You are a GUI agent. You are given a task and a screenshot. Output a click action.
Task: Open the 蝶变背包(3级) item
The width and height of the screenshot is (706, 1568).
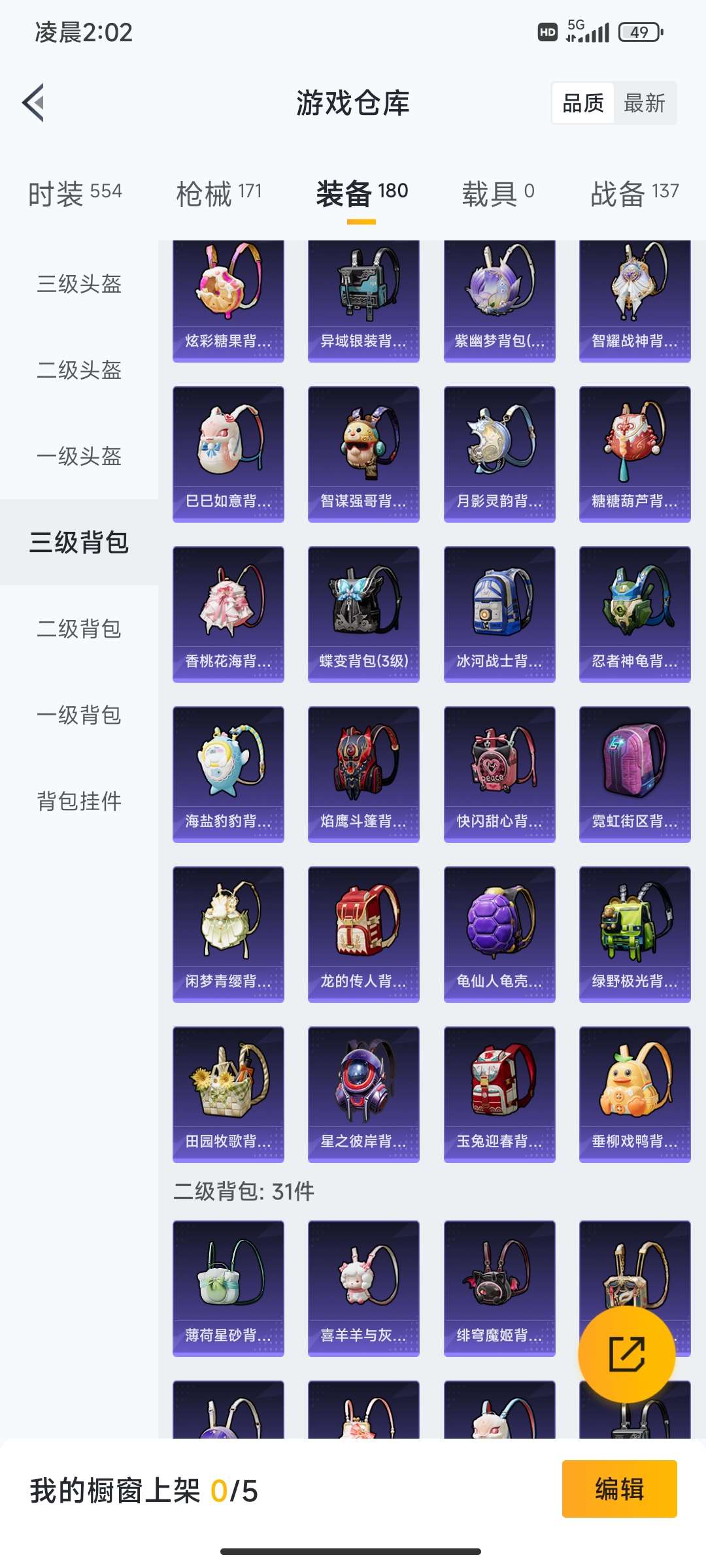coord(363,614)
